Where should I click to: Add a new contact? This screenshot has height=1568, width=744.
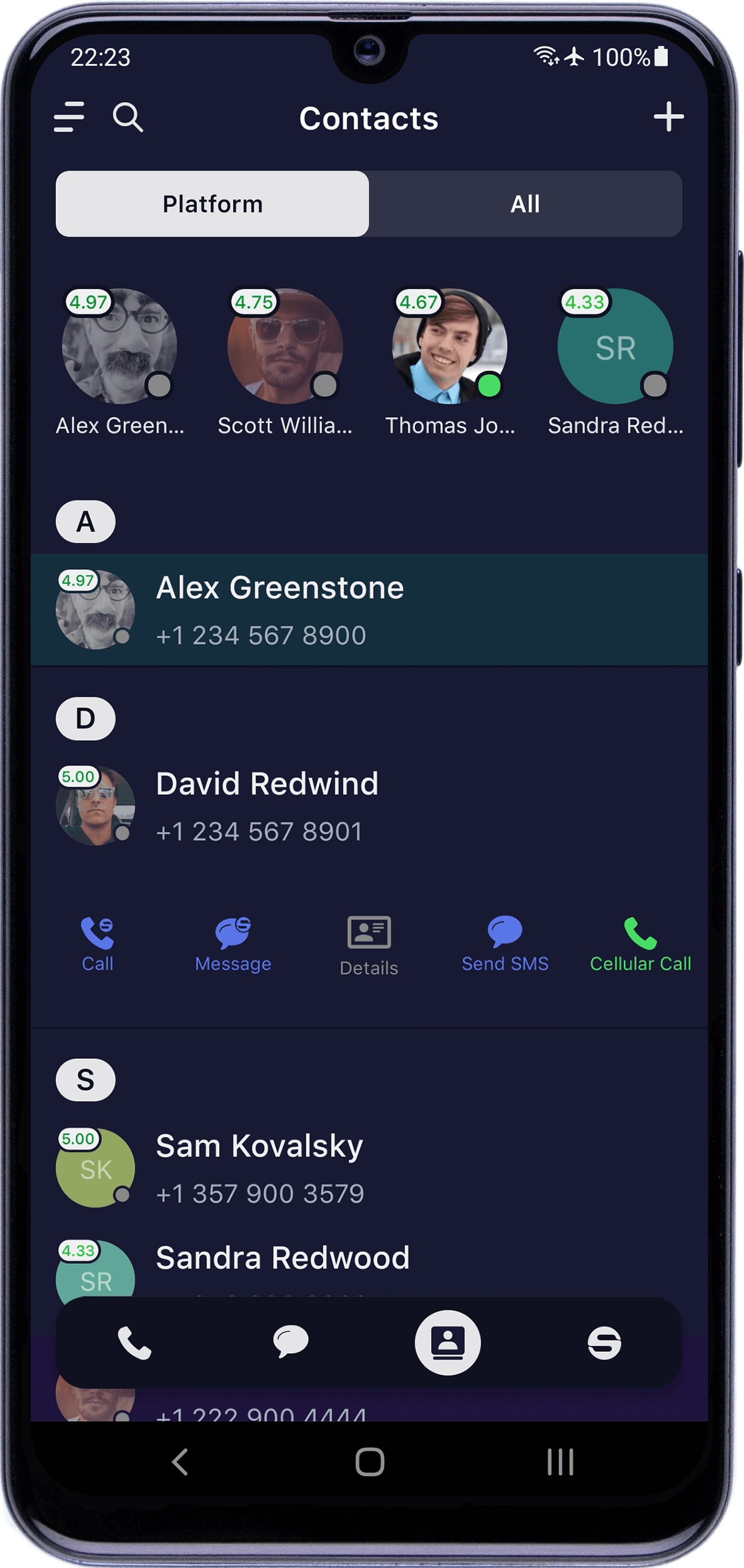pyautogui.click(x=669, y=117)
